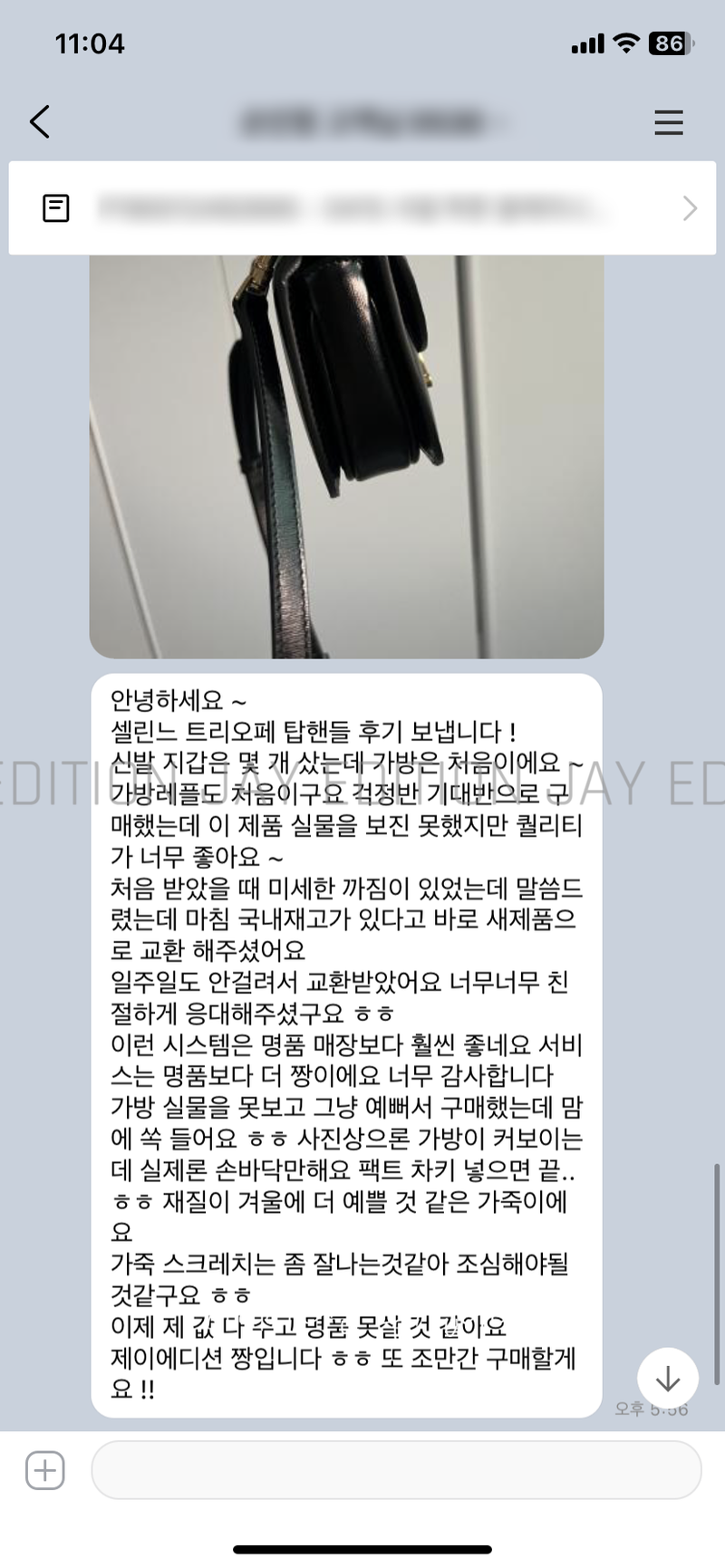
Task: Open the pinned notice banner
Action: tap(362, 208)
